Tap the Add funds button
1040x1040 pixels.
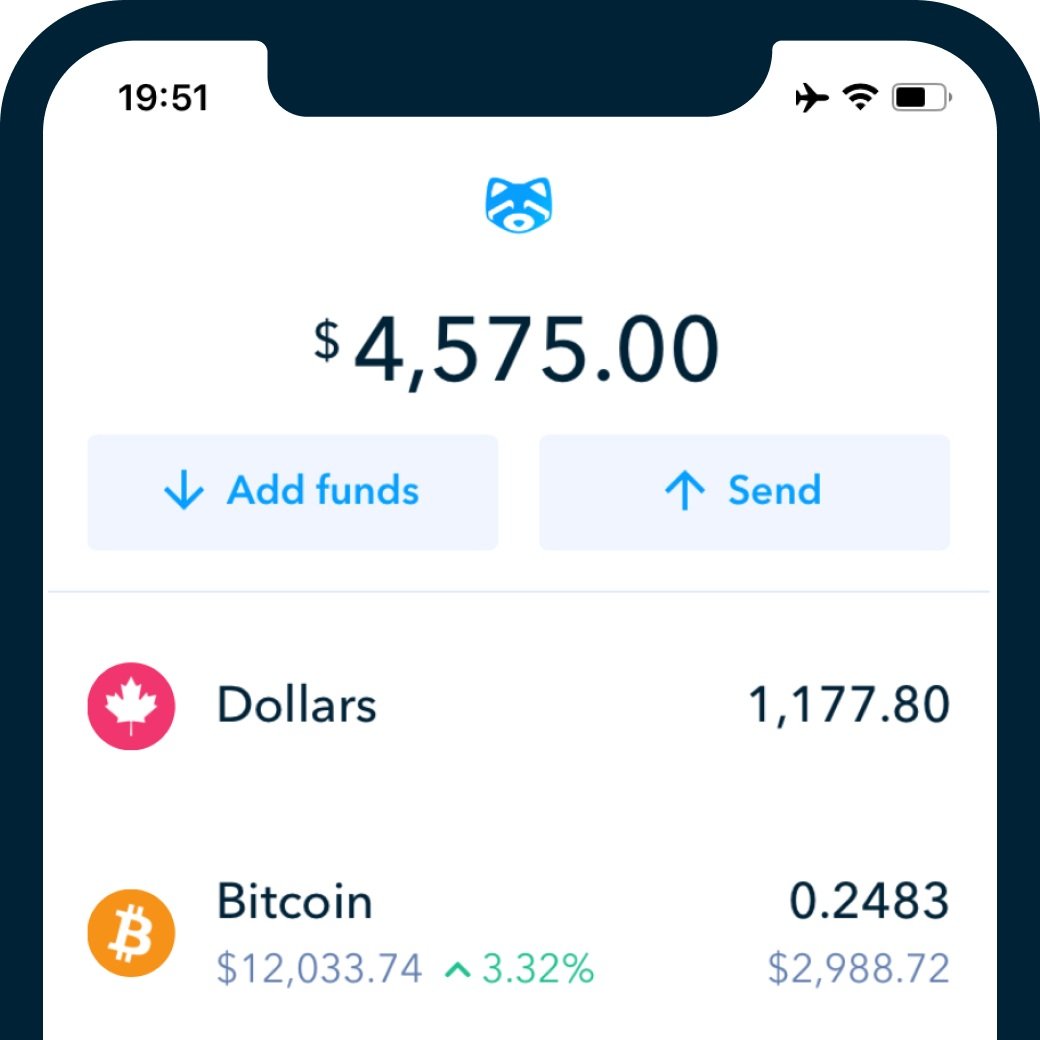[x=292, y=492]
